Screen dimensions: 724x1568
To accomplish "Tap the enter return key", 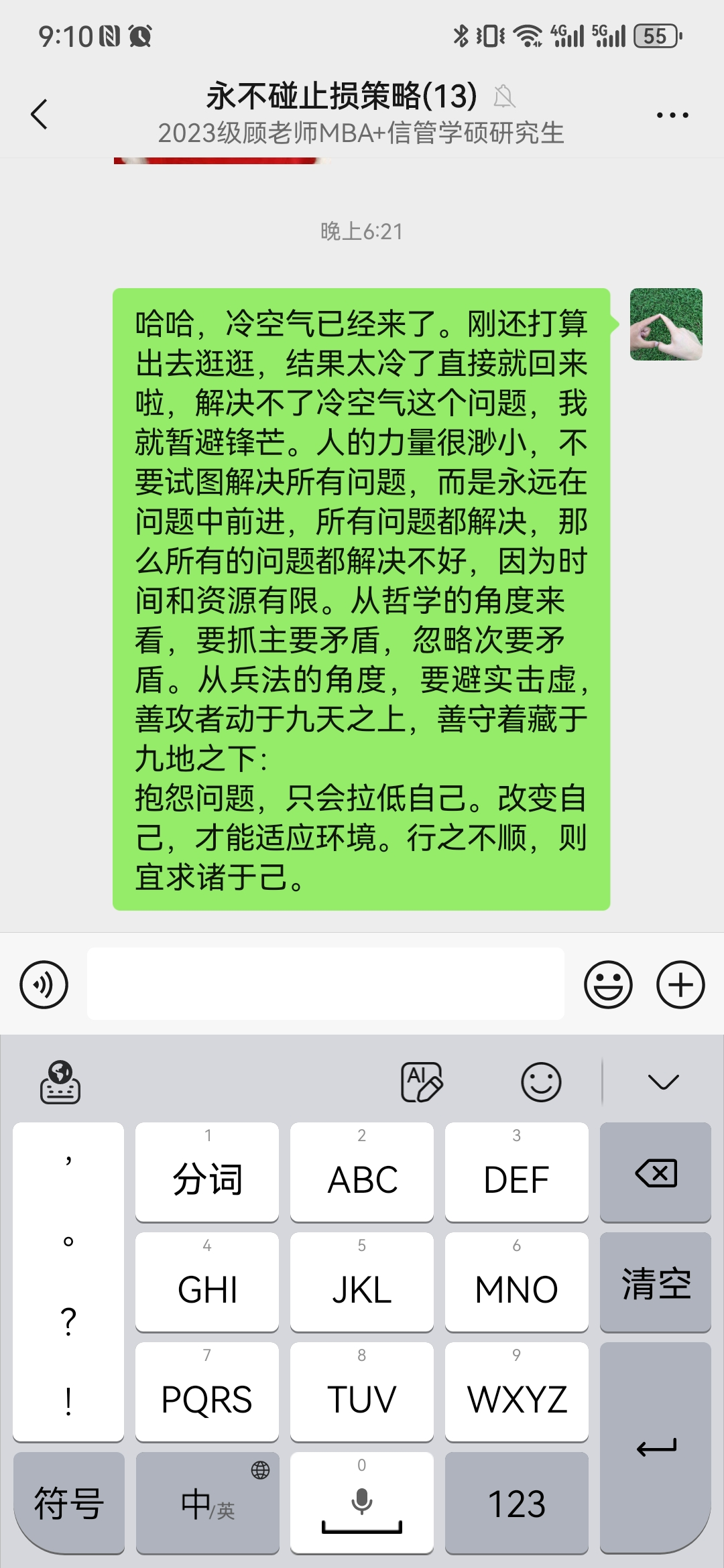I will pos(655,1447).
